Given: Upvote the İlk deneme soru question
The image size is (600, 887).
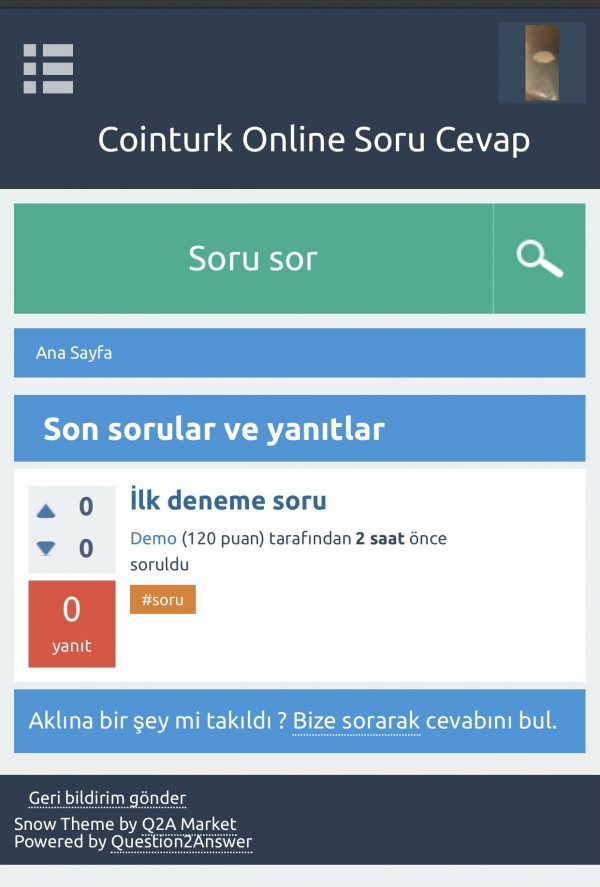Looking at the screenshot, I should 46,511.
